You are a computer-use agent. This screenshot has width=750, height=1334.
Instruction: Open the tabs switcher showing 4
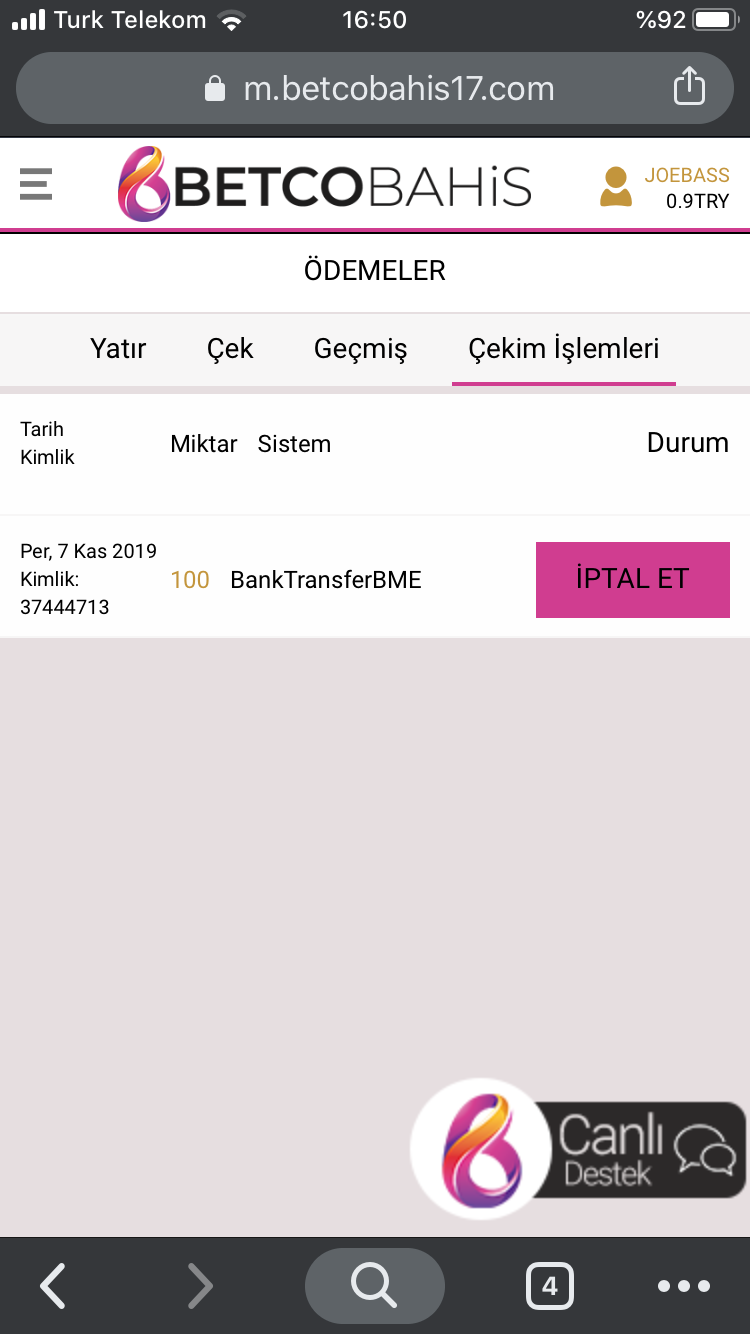coord(549,1286)
